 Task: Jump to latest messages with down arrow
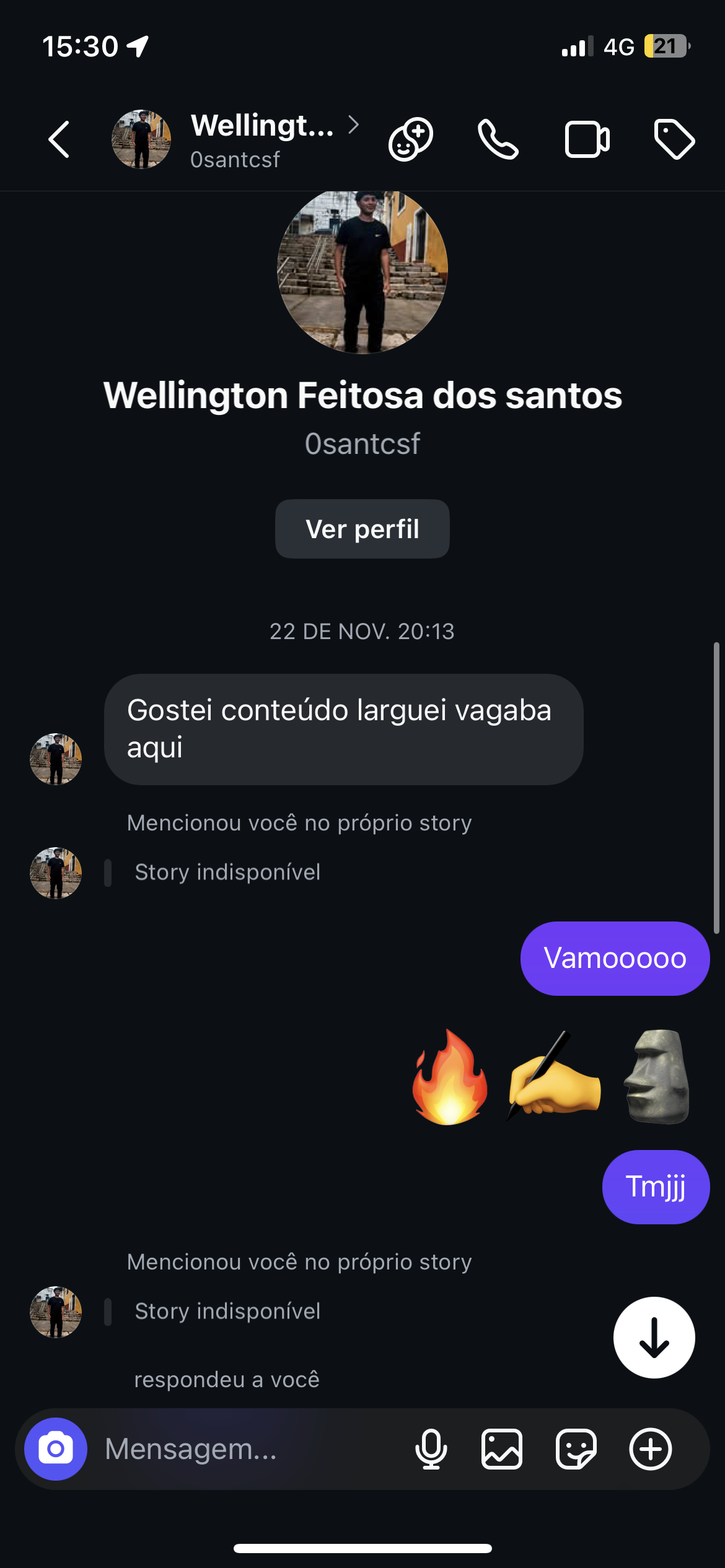pos(654,1337)
